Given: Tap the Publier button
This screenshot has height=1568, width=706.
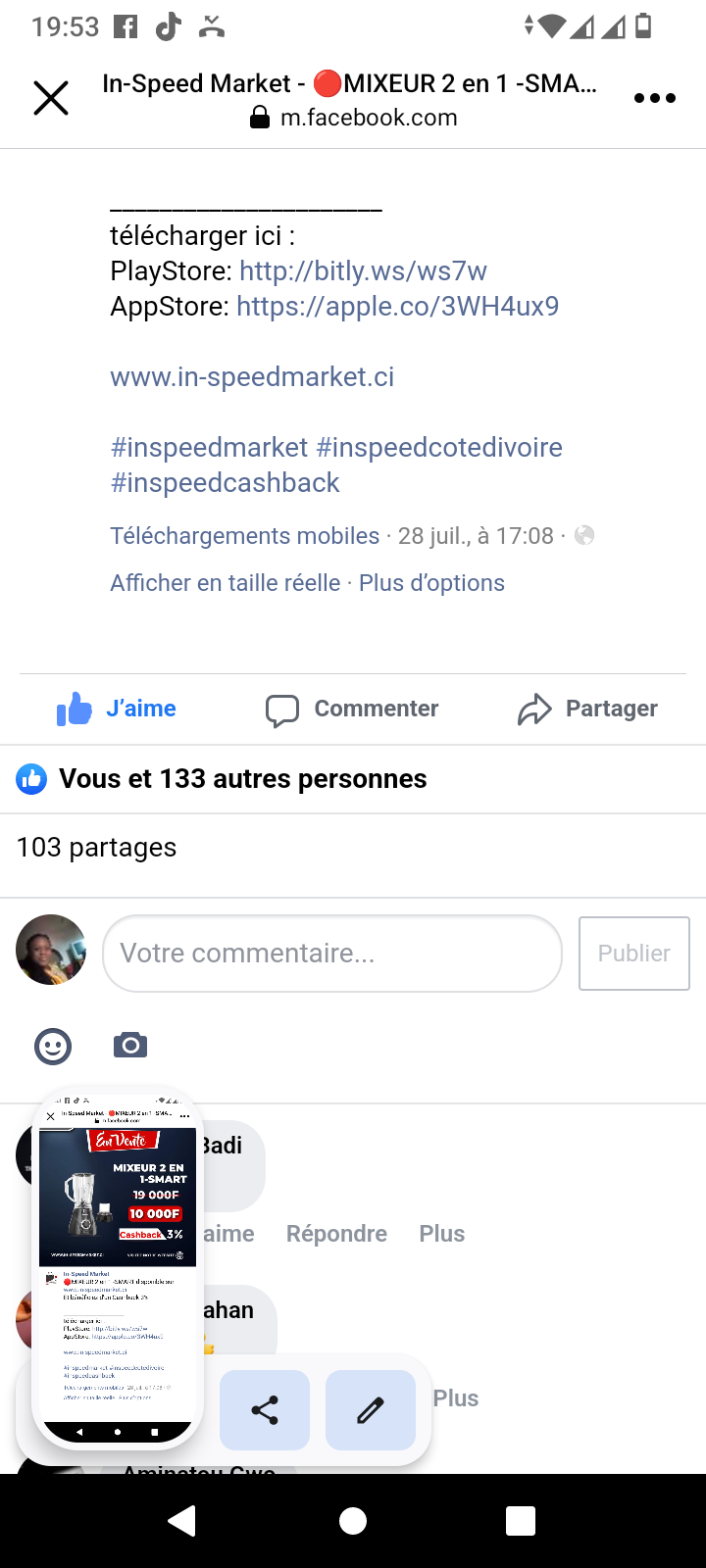Looking at the screenshot, I should pyautogui.click(x=634, y=954).
